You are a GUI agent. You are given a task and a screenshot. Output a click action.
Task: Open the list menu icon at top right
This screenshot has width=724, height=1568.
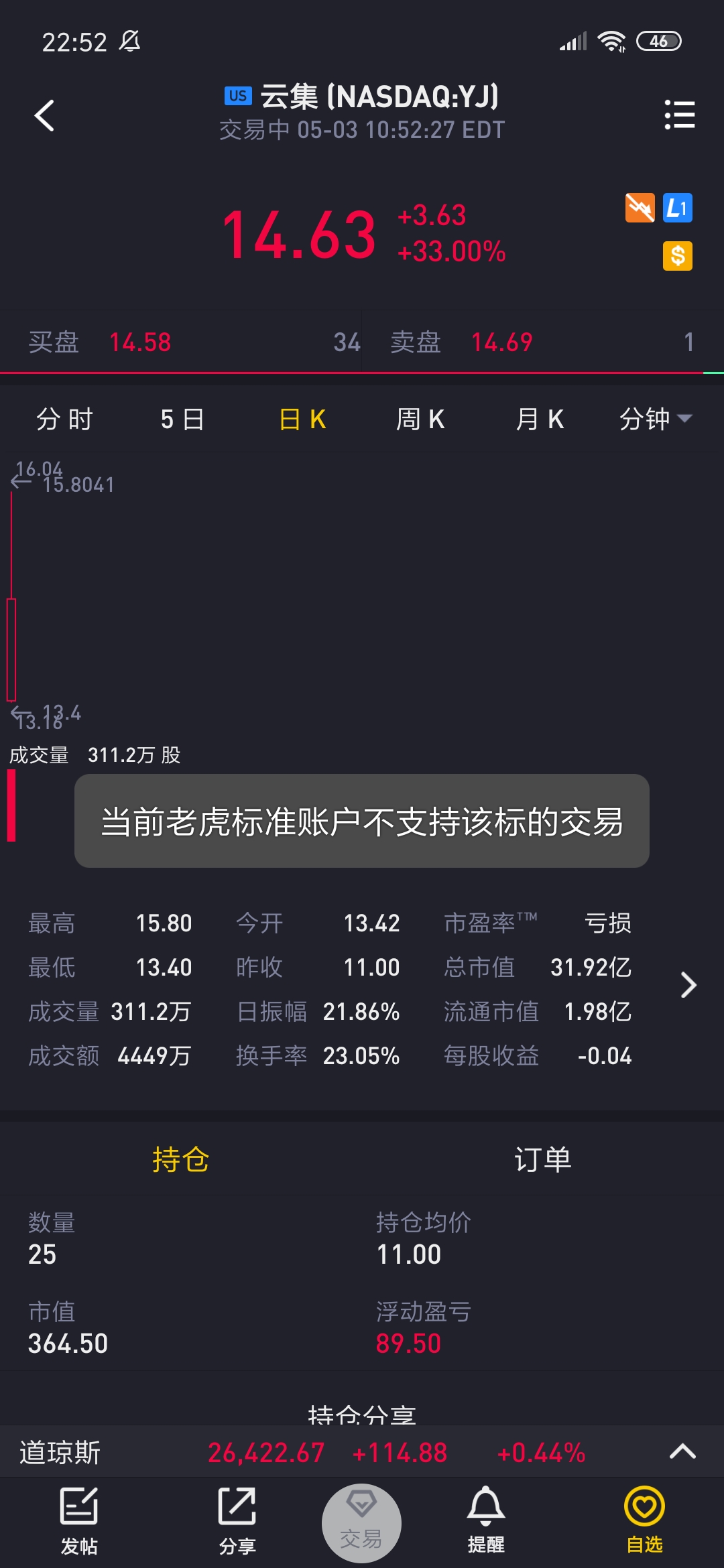[679, 115]
